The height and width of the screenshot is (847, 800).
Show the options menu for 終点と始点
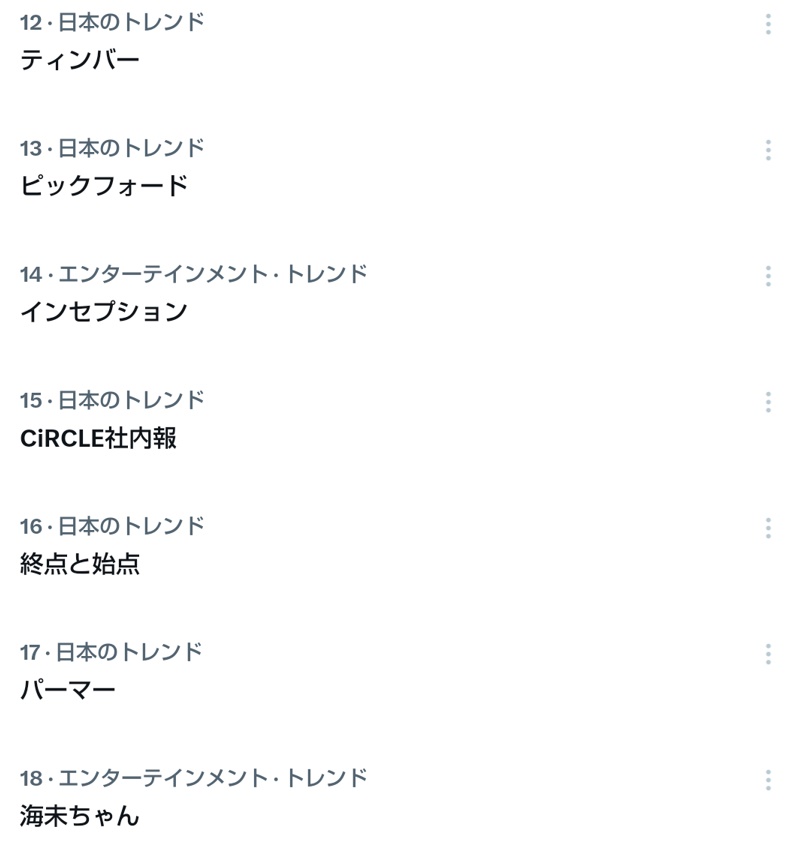[x=768, y=529]
